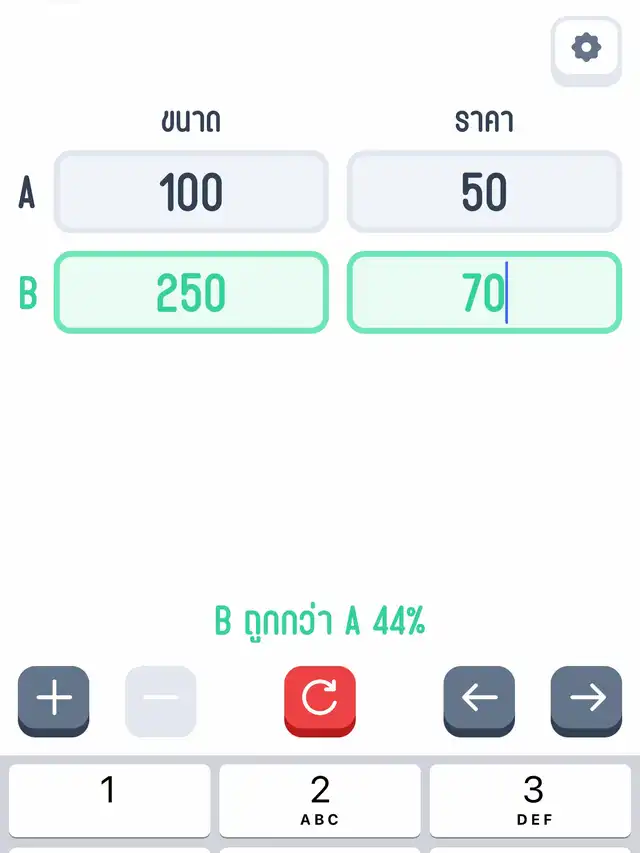The width and height of the screenshot is (640, 853).
Task: Type digit 1 on the keypad
Action: [x=109, y=800]
